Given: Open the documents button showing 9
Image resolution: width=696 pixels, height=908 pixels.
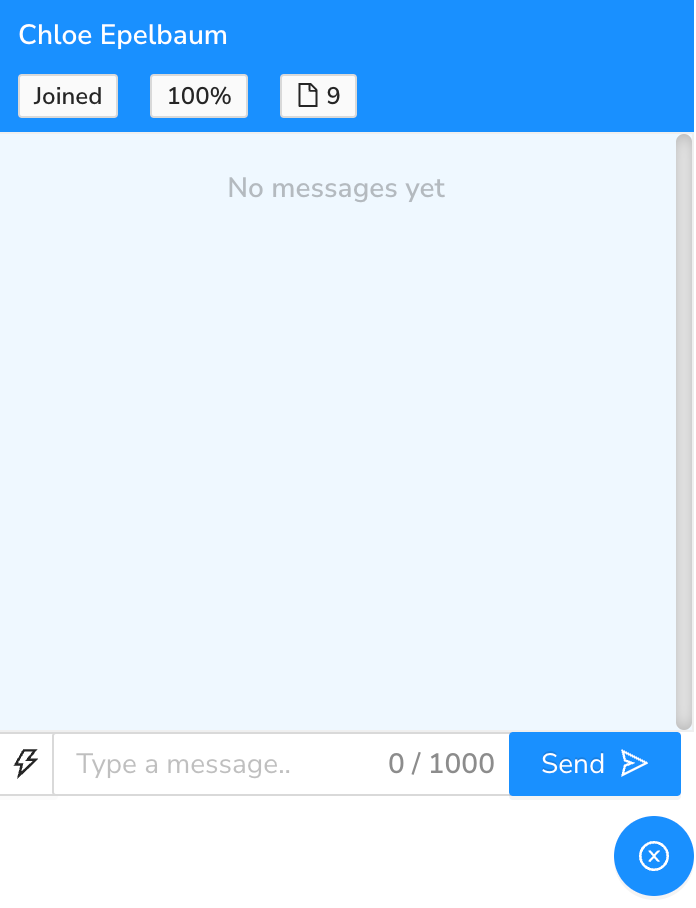Looking at the screenshot, I should pos(318,96).
